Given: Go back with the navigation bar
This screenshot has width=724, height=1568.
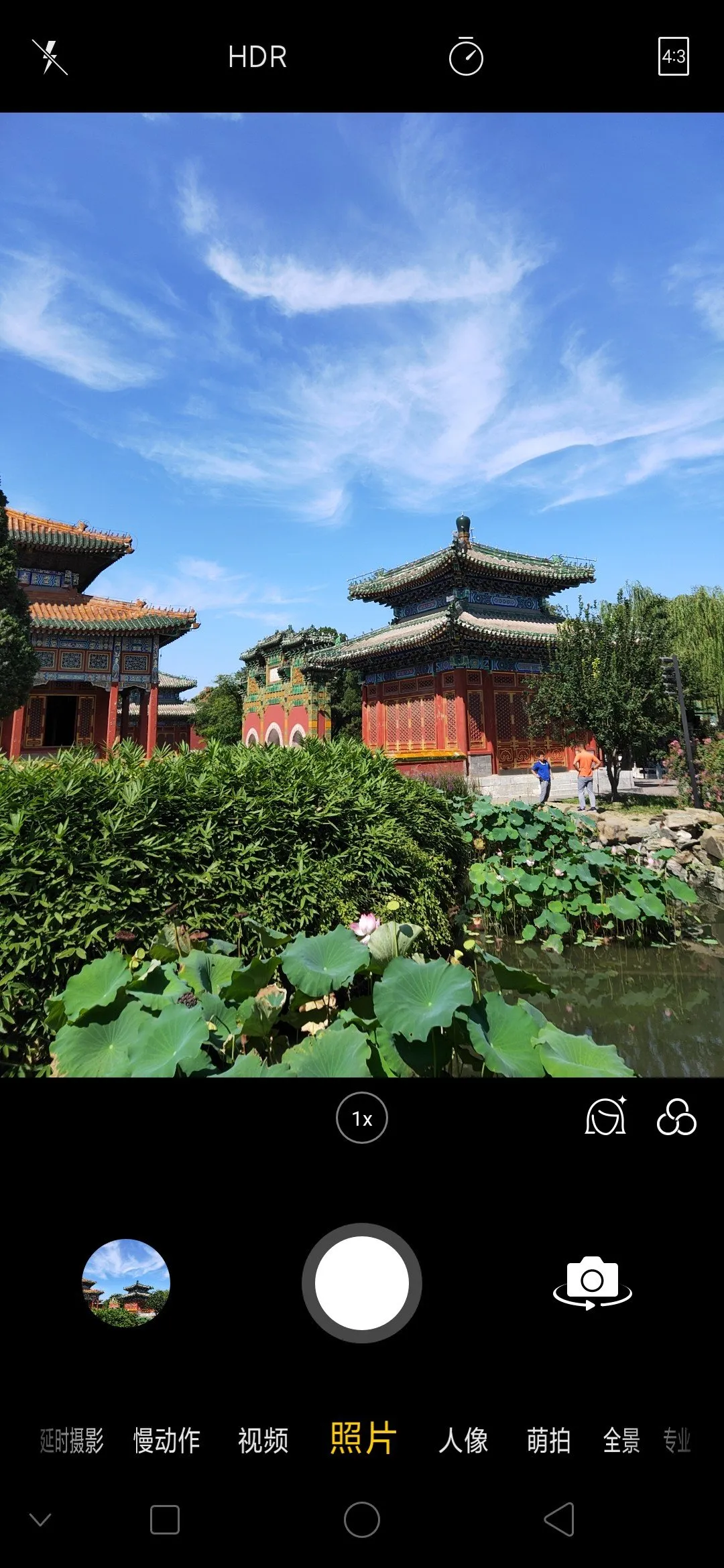Looking at the screenshot, I should click(560, 1519).
